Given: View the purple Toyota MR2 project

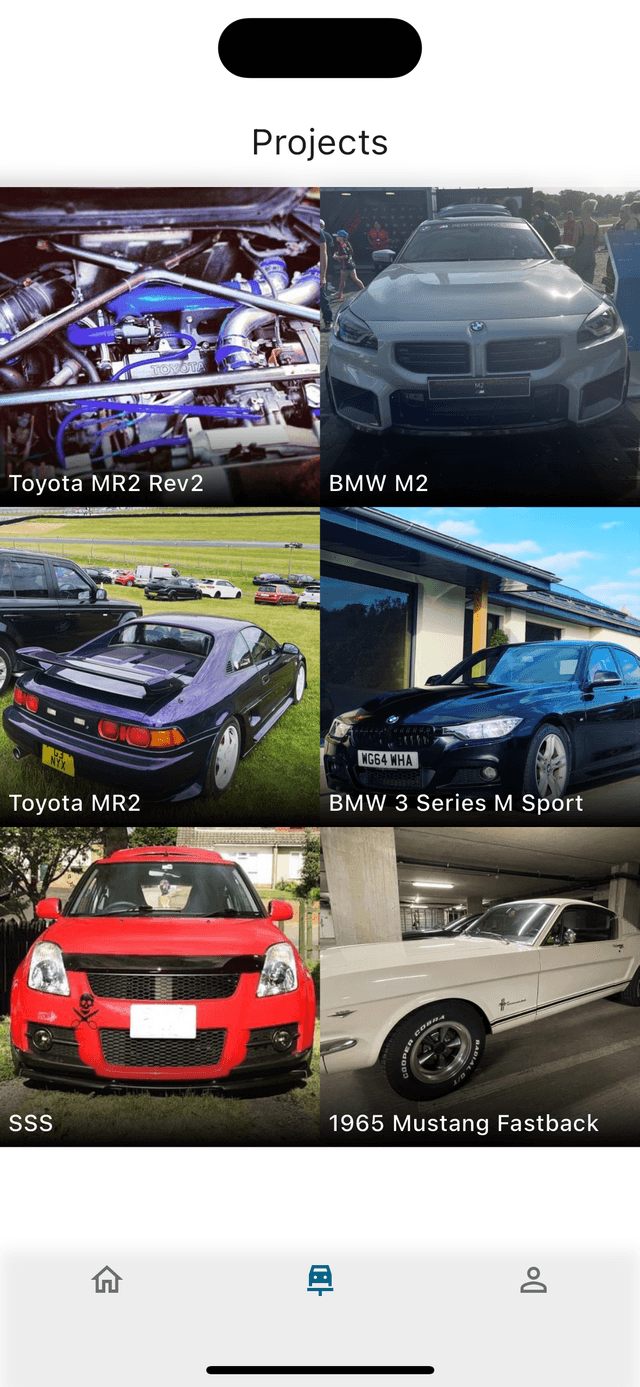Looking at the screenshot, I should pos(160,666).
